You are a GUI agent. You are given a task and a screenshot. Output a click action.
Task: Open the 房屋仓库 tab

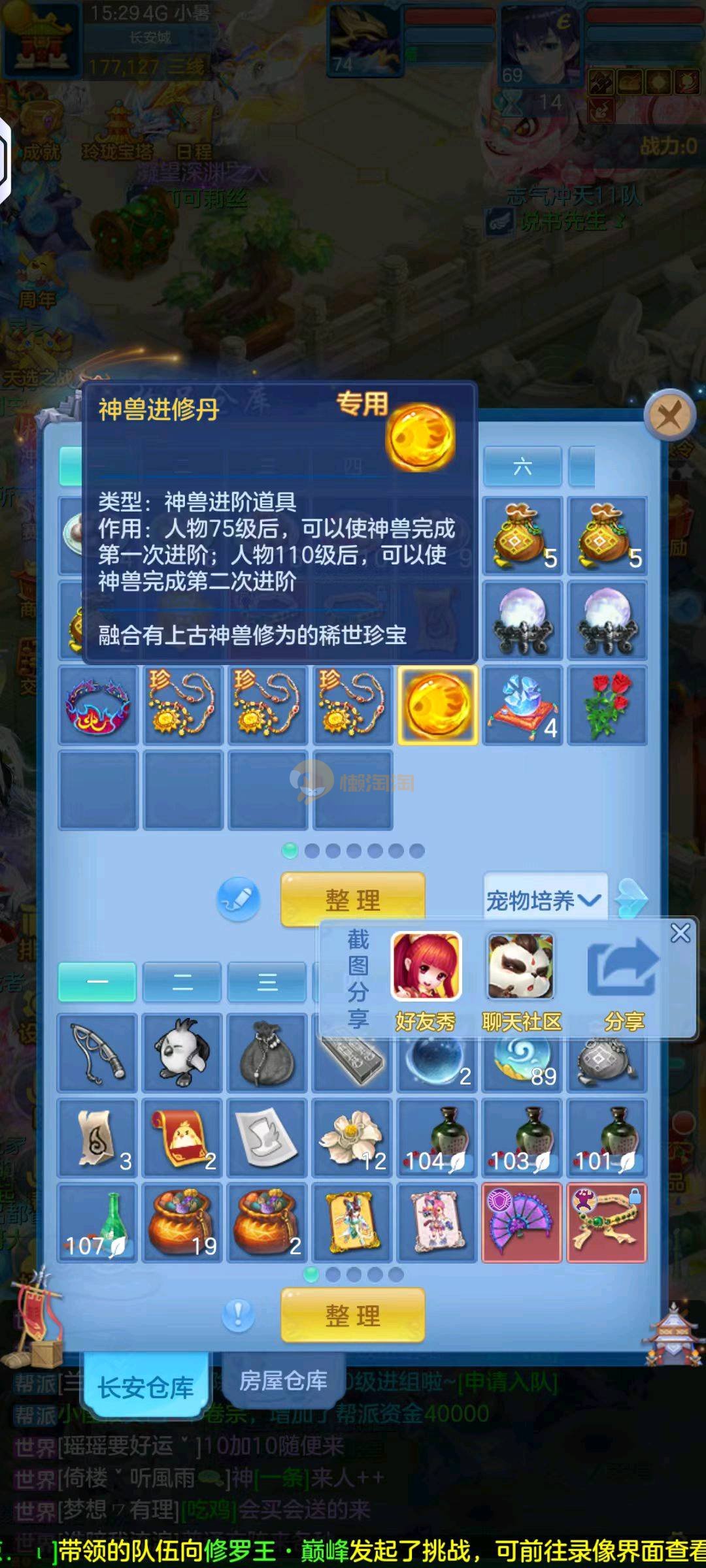pos(283,1380)
